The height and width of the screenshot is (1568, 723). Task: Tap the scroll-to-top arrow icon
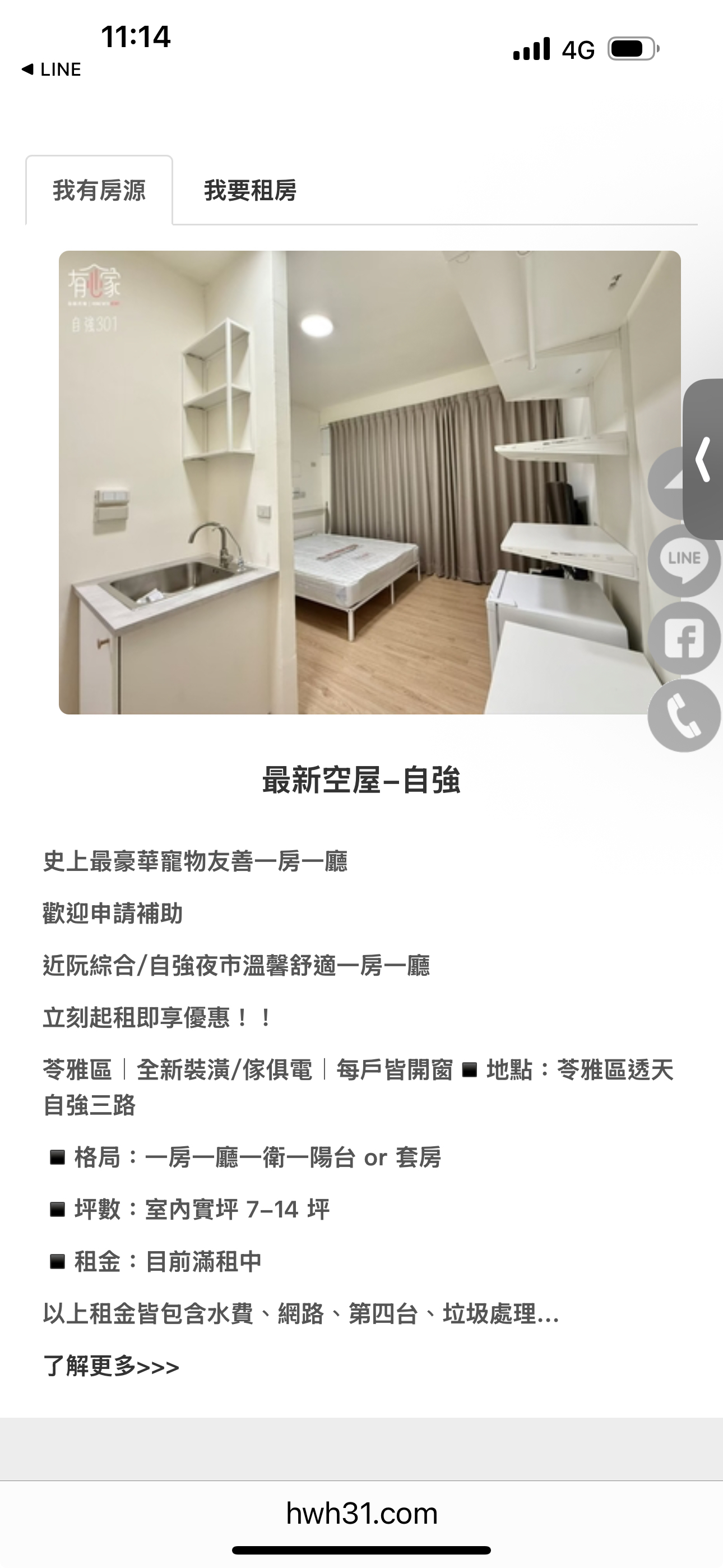click(666, 484)
